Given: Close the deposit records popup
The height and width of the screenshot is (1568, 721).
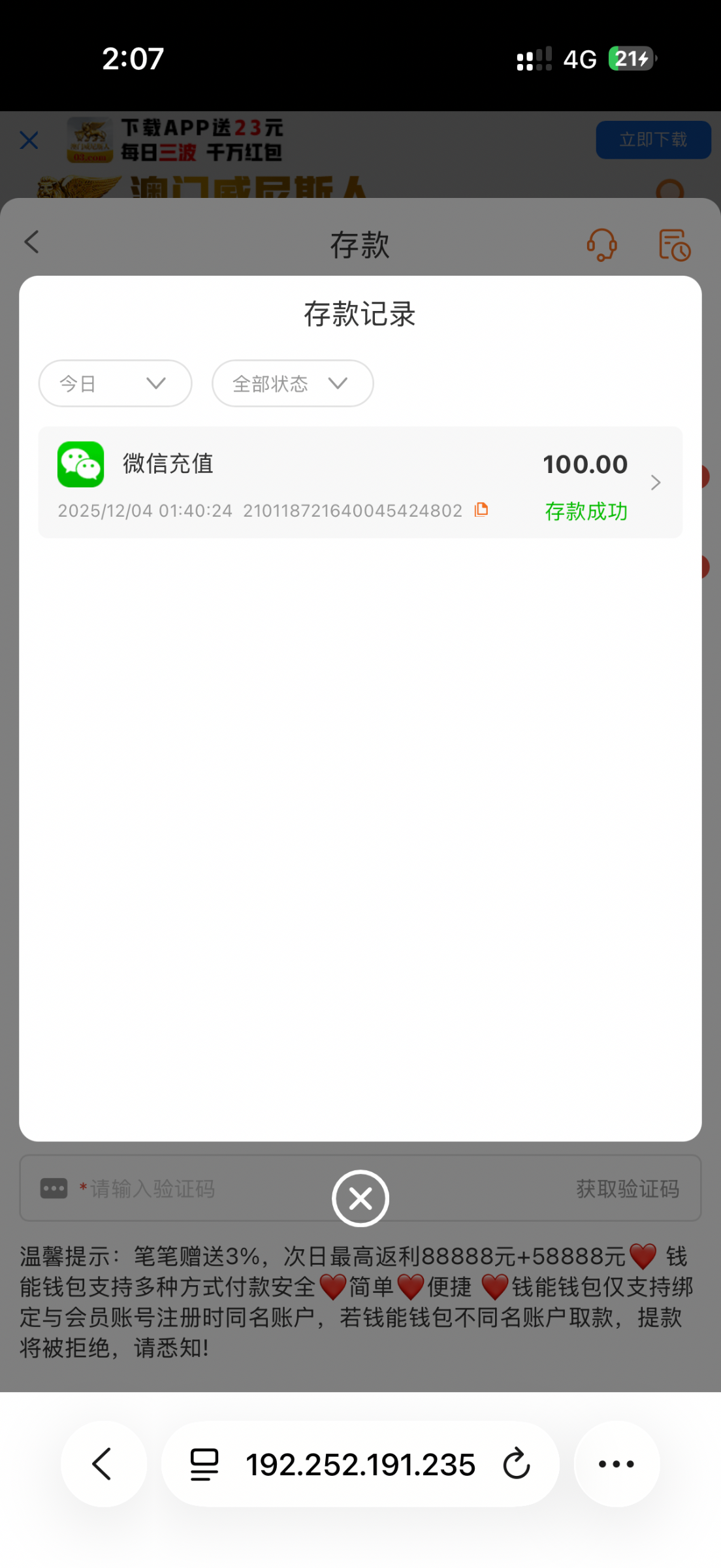Looking at the screenshot, I should 360,1198.
